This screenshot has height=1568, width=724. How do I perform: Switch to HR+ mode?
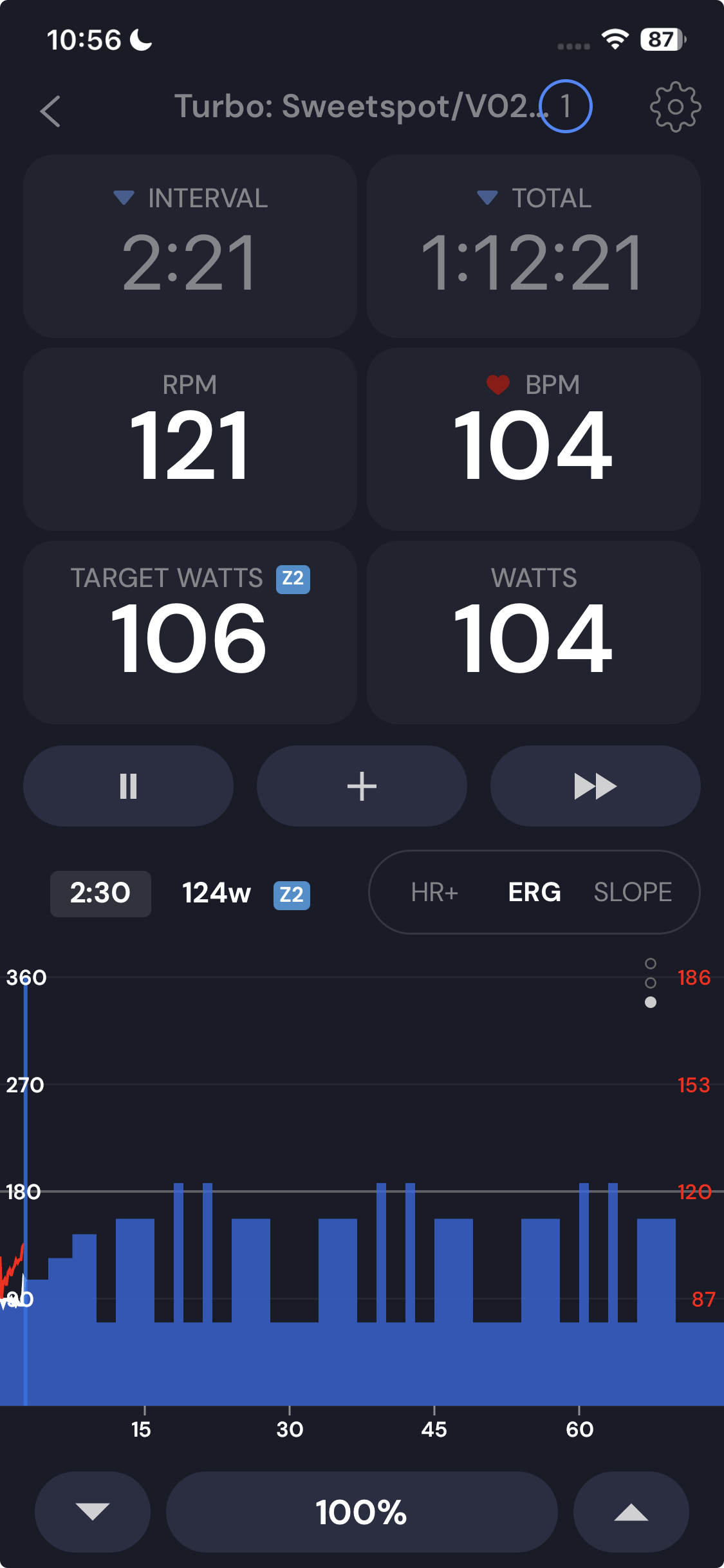point(434,892)
